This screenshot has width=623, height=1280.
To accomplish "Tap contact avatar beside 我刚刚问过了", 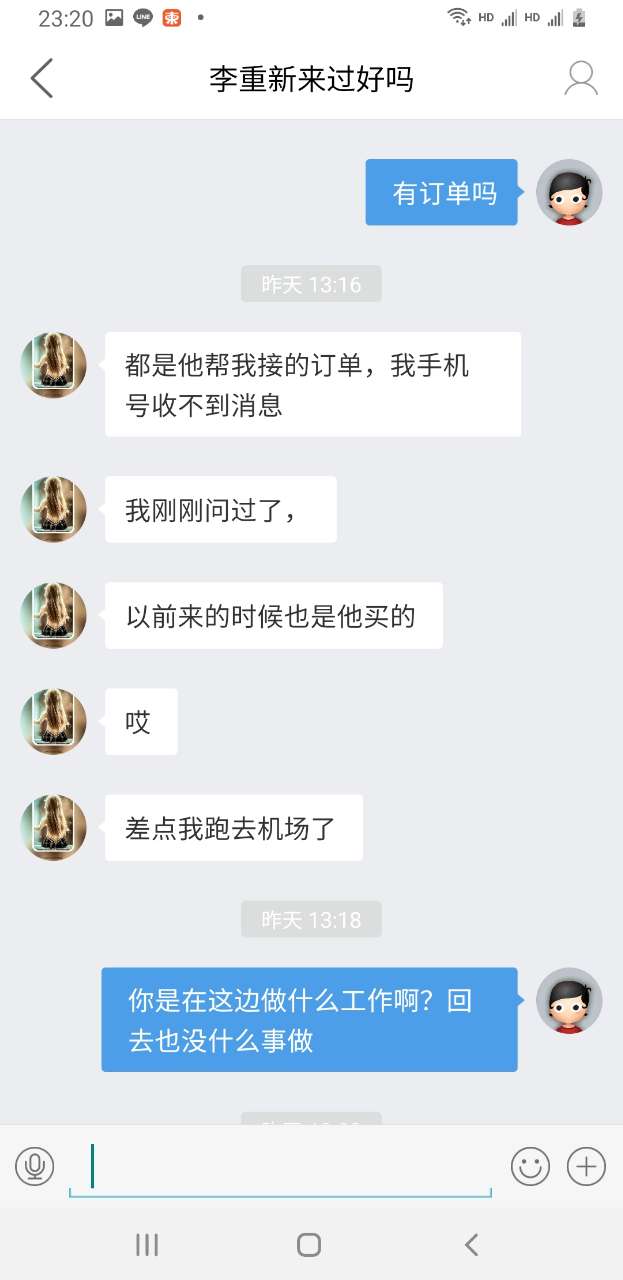I will coord(54,509).
